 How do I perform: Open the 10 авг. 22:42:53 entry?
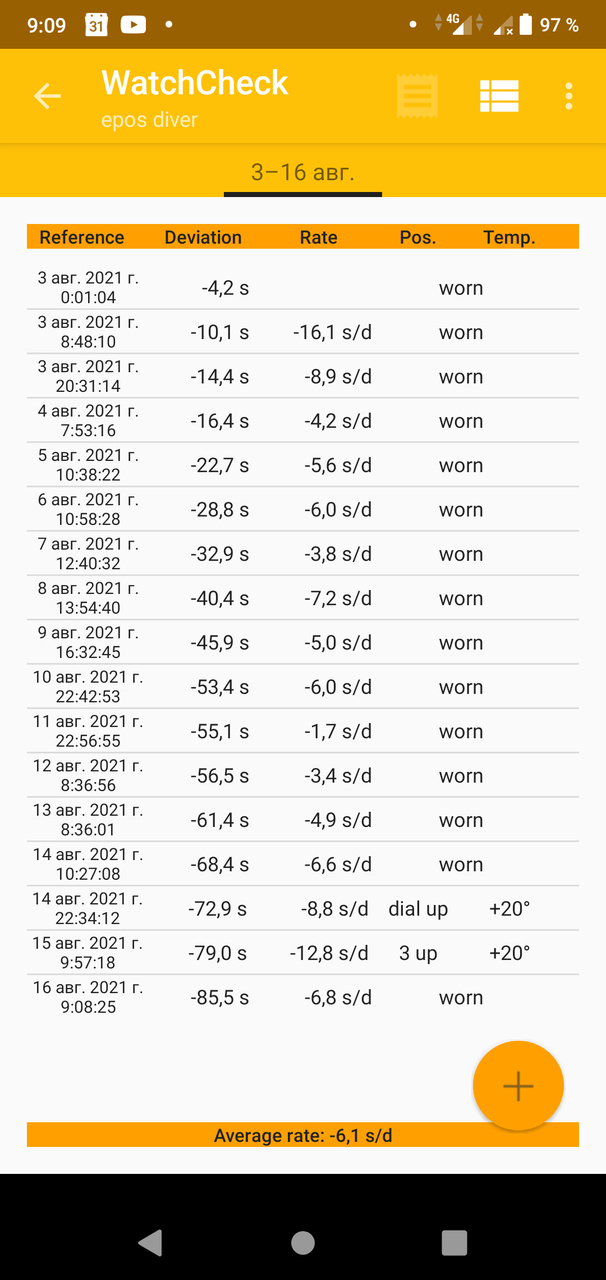302,687
